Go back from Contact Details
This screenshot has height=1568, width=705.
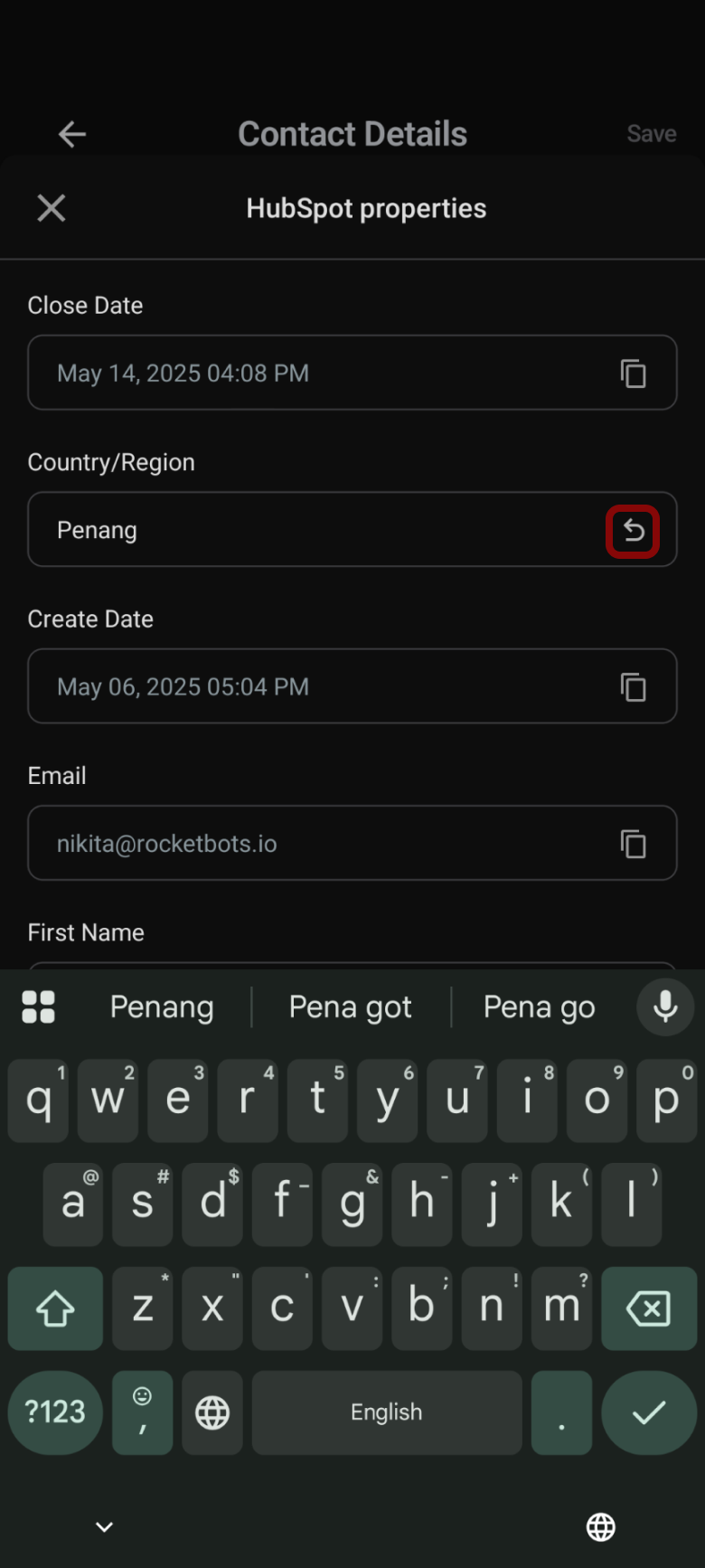72,135
